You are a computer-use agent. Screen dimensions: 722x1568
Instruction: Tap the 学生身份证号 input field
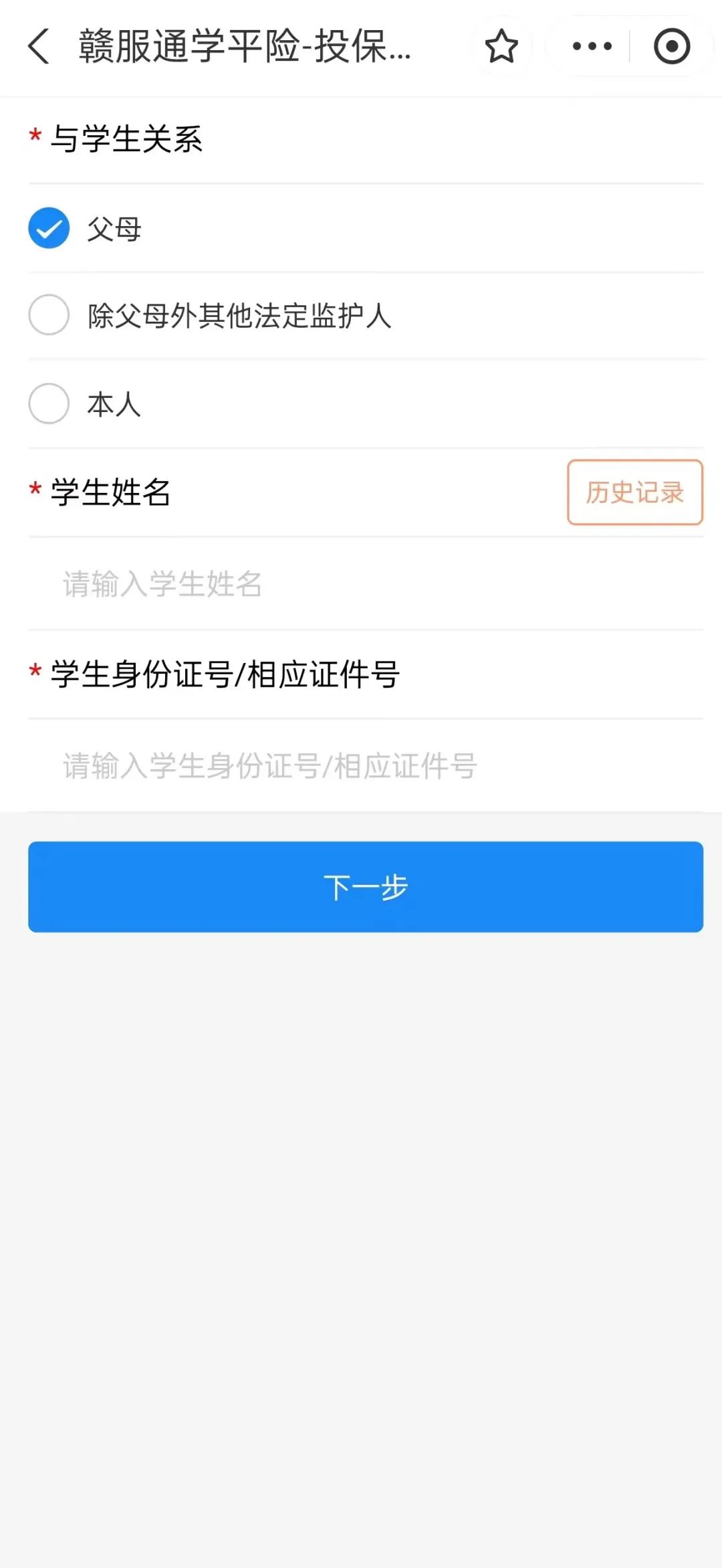click(x=366, y=766)
